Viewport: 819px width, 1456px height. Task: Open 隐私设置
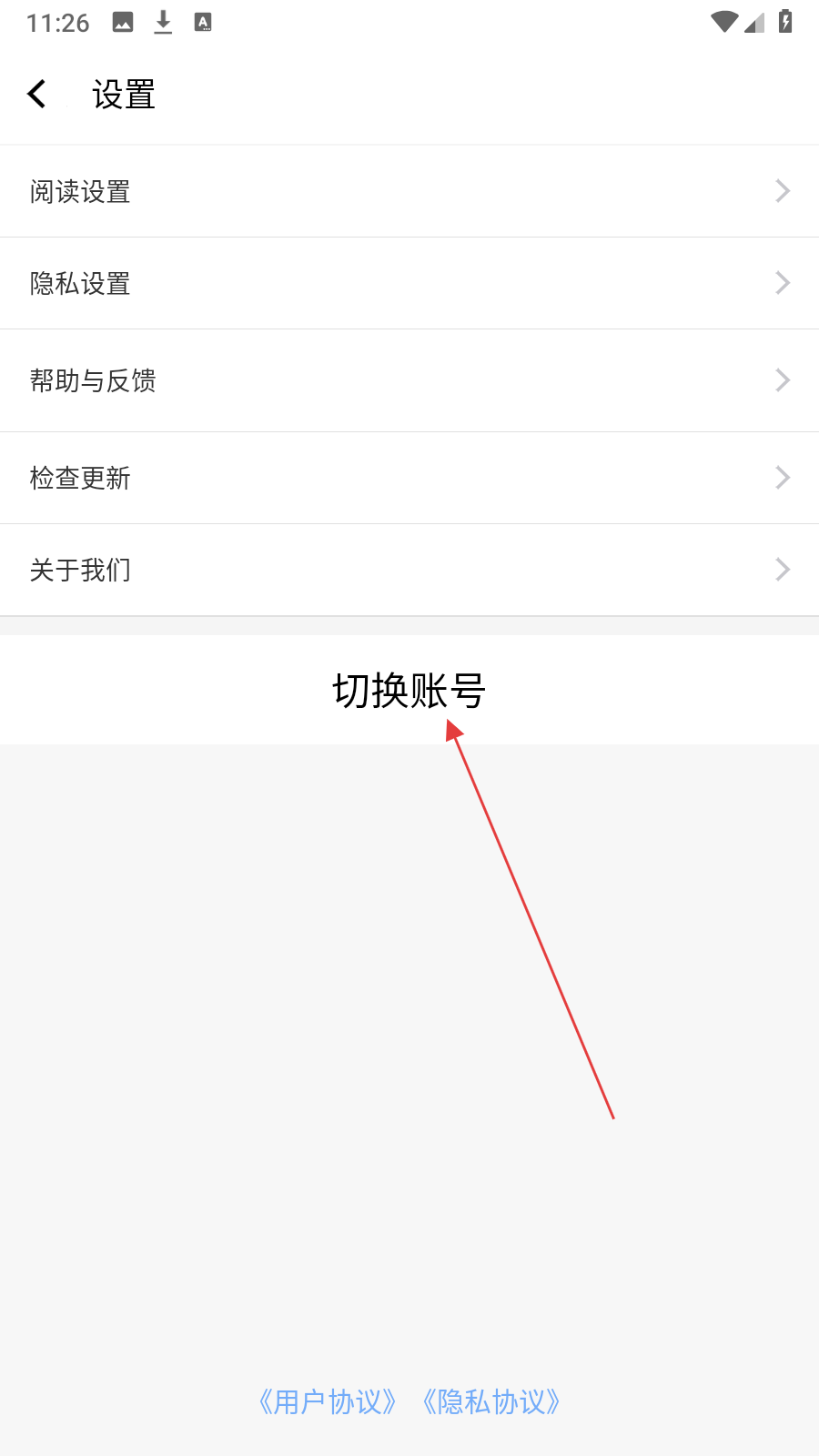pyautogui.click(x=409, y=283)
